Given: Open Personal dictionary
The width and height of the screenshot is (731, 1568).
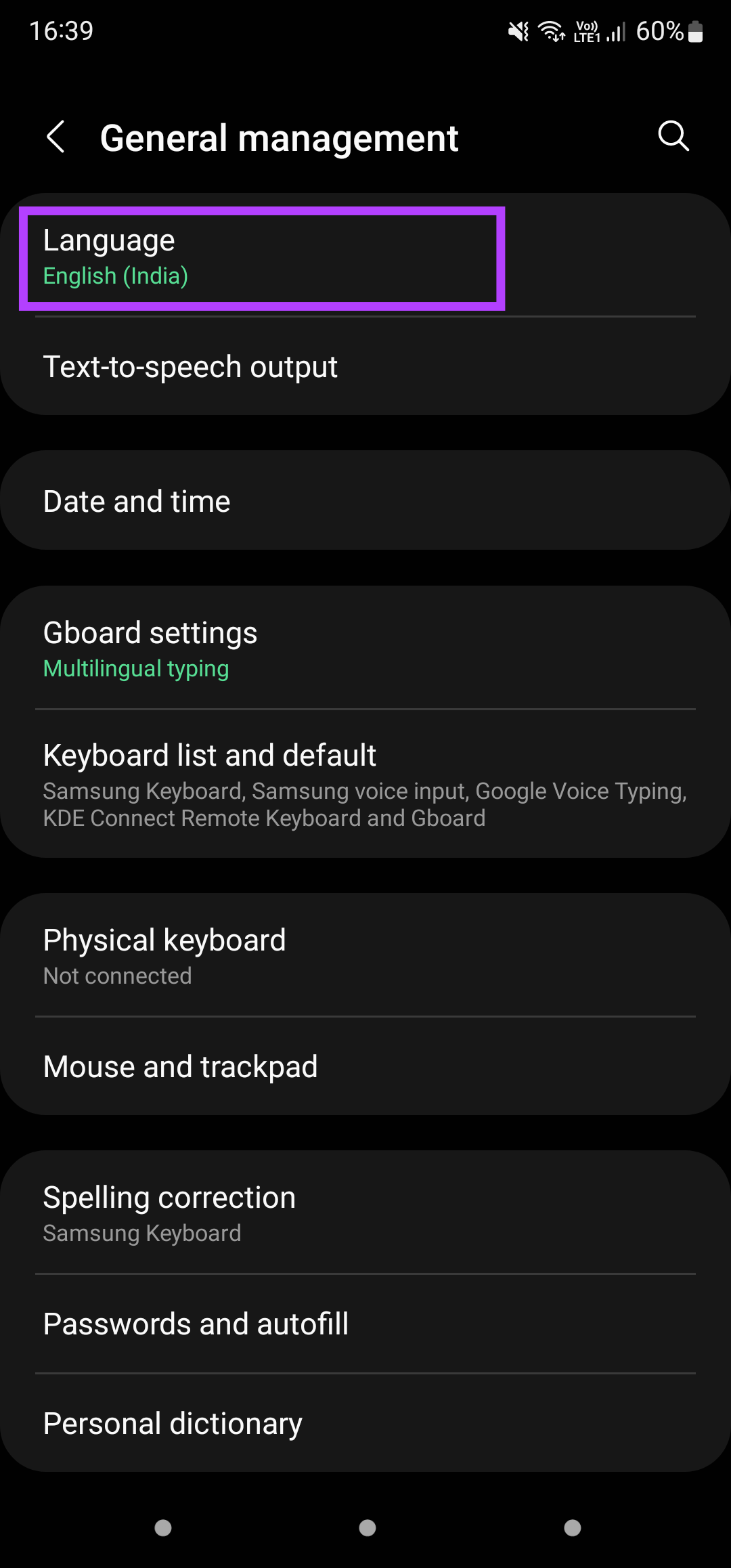Looking at the screenshot, I should click(x=365, y=1422).
